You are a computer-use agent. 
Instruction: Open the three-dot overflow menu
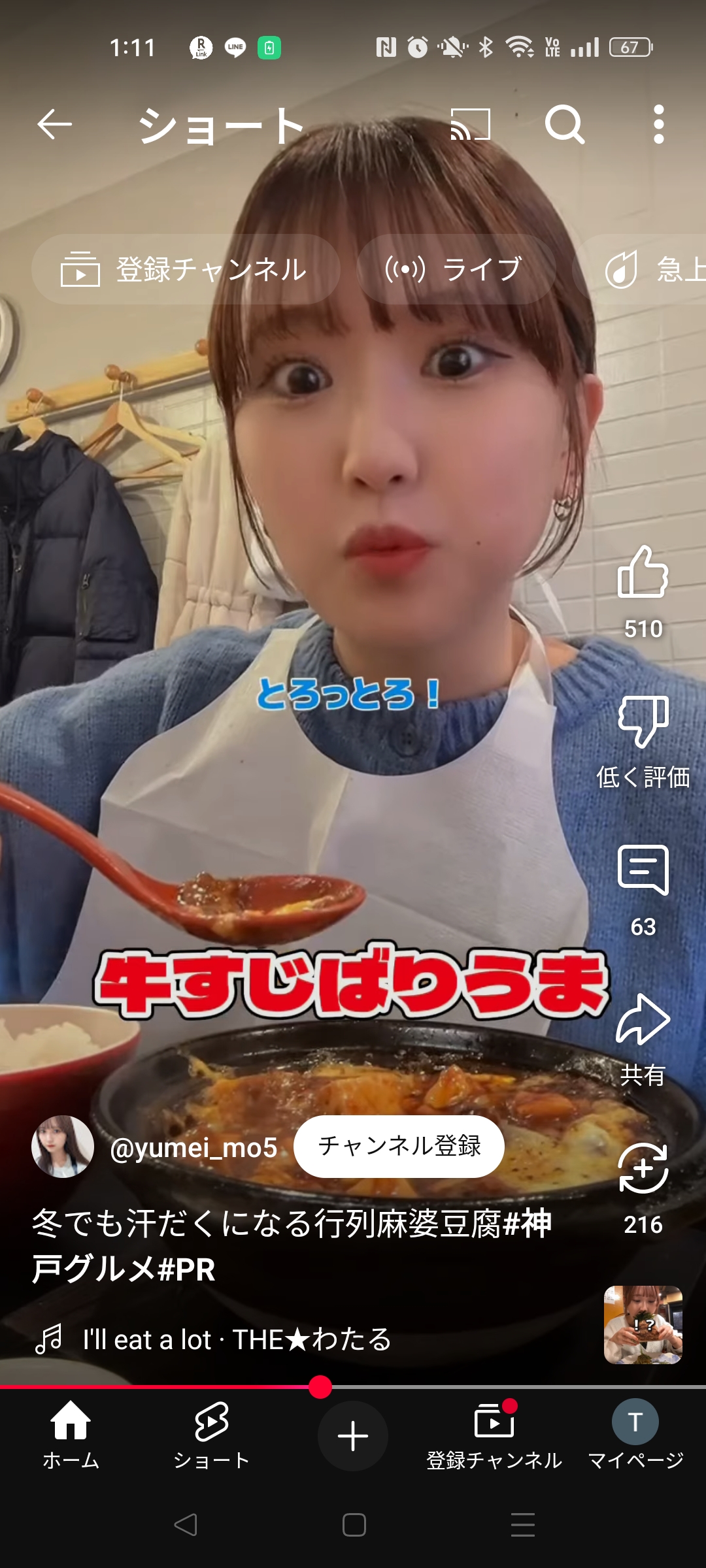(659, 124)
